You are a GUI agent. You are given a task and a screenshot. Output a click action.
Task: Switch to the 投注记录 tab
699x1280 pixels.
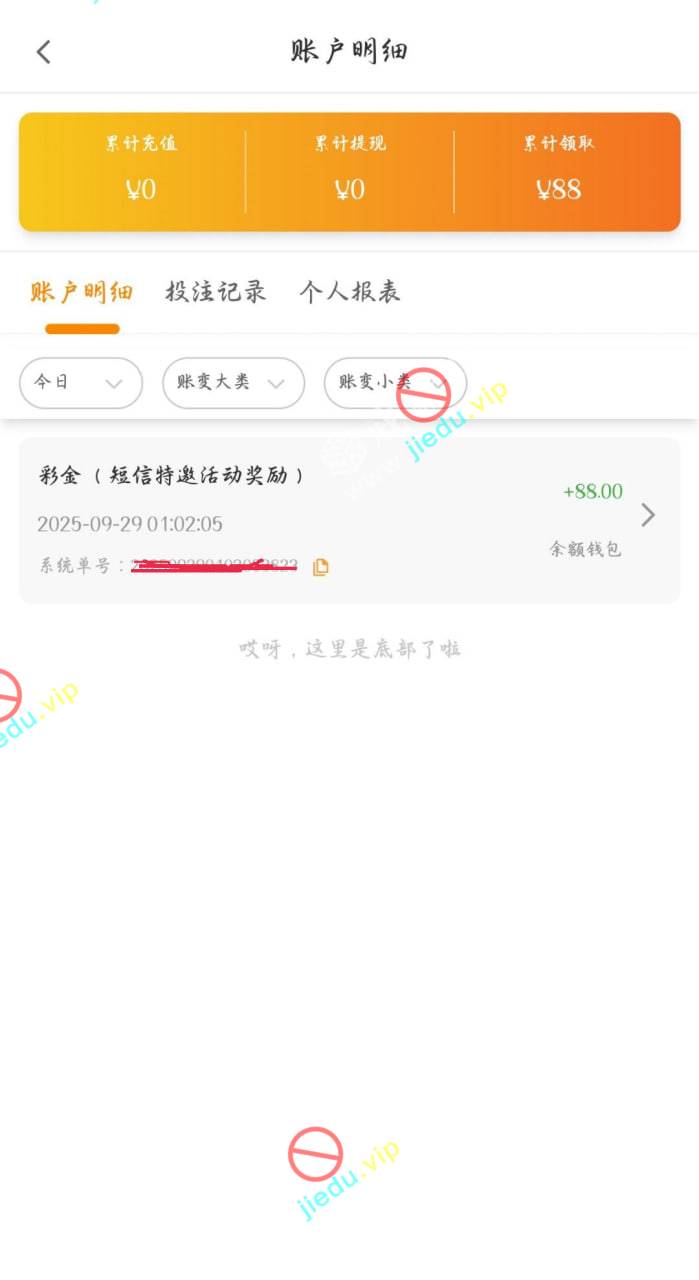[x=215, y=292]
